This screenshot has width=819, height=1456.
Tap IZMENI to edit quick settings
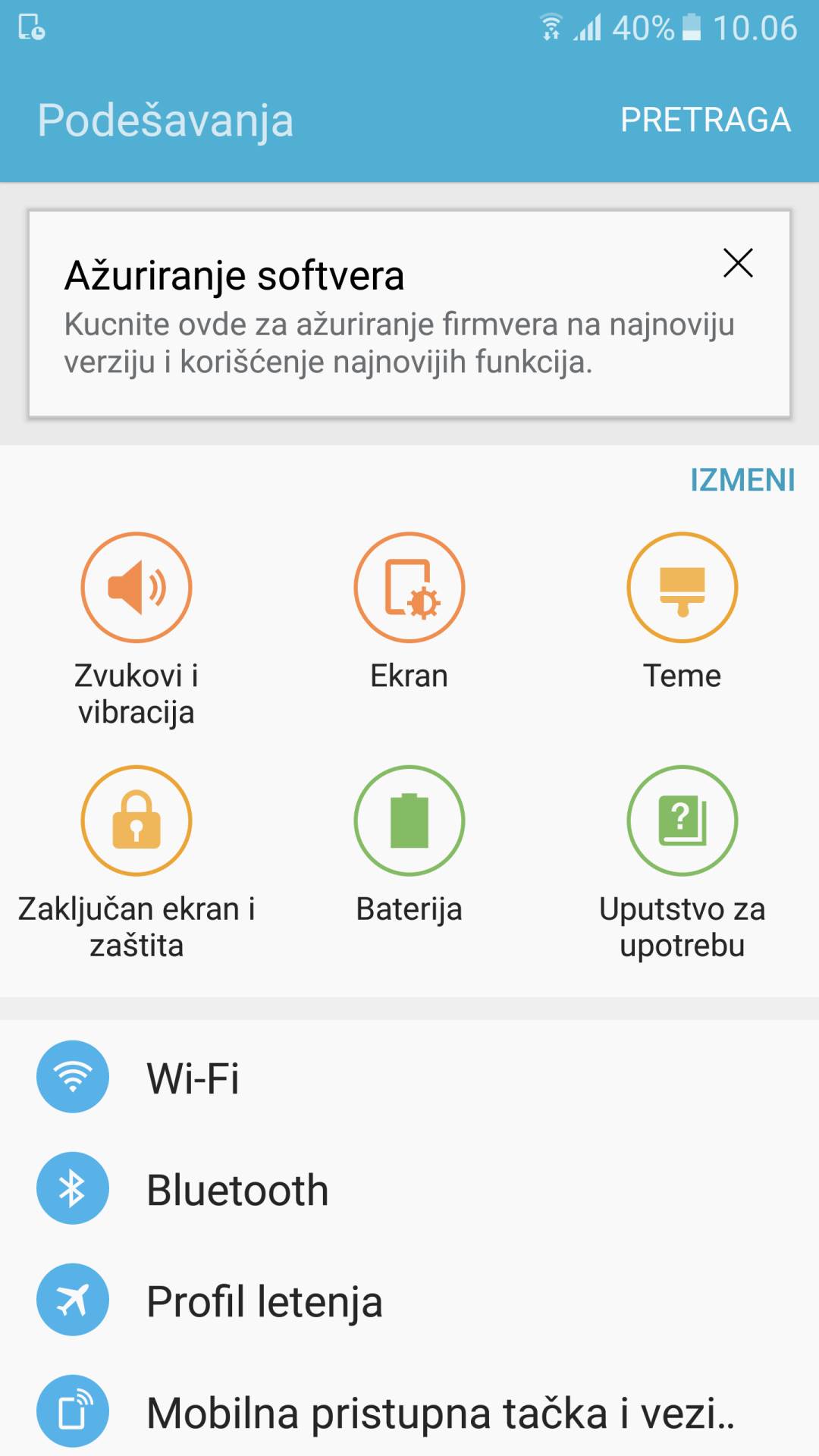(742, 480)
